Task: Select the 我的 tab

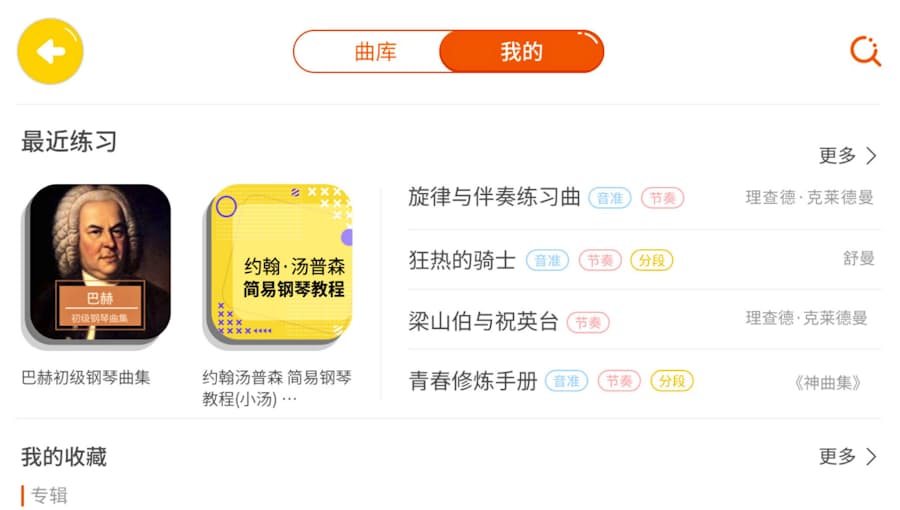Action: [x=521, y=52]
